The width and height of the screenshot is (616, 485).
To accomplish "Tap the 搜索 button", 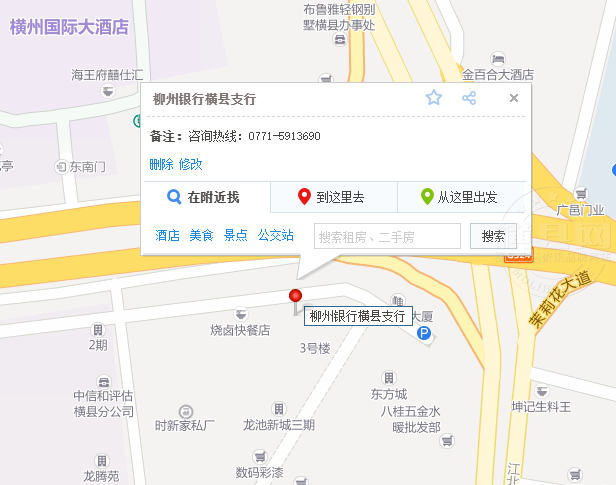I will tap(493, 236).
